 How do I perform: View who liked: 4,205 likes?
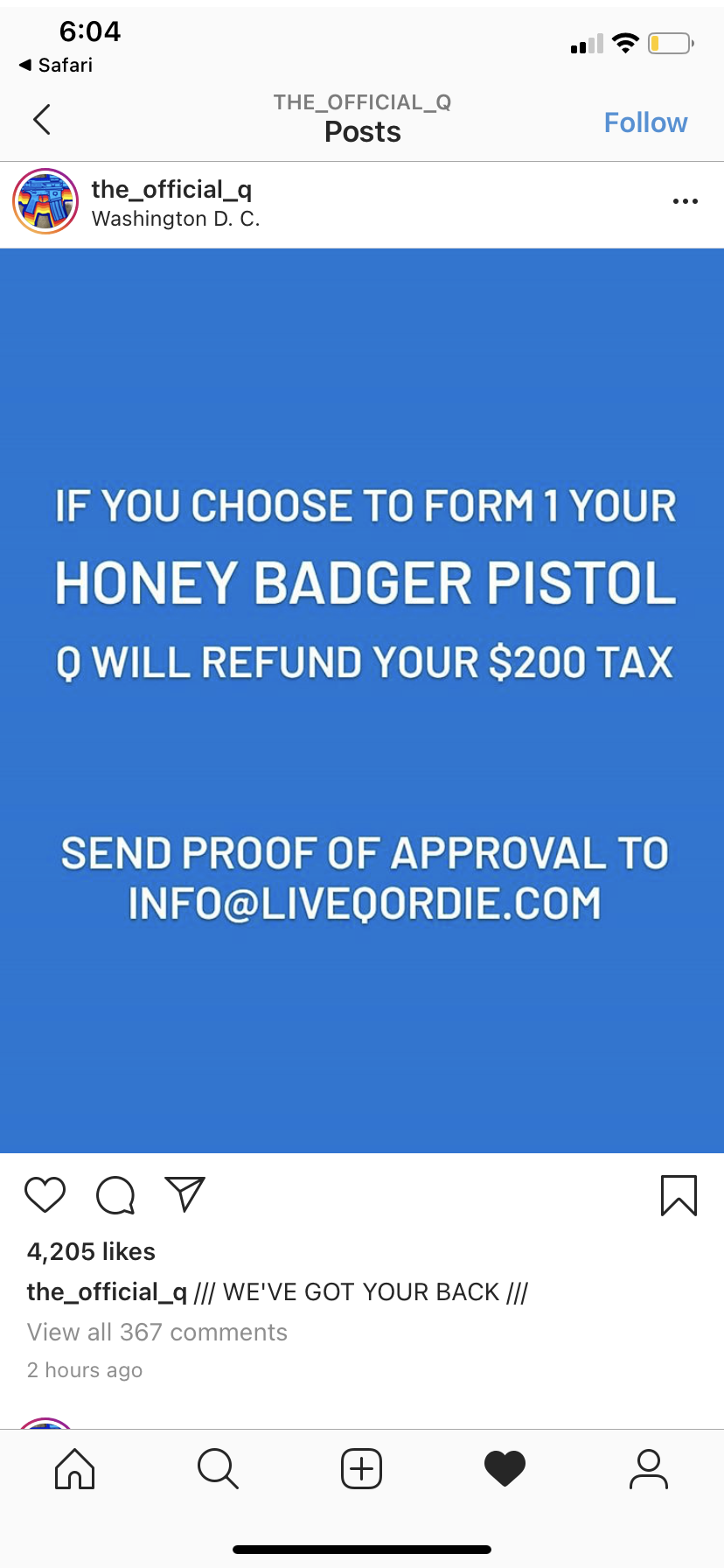click(x=91, y=1251)
